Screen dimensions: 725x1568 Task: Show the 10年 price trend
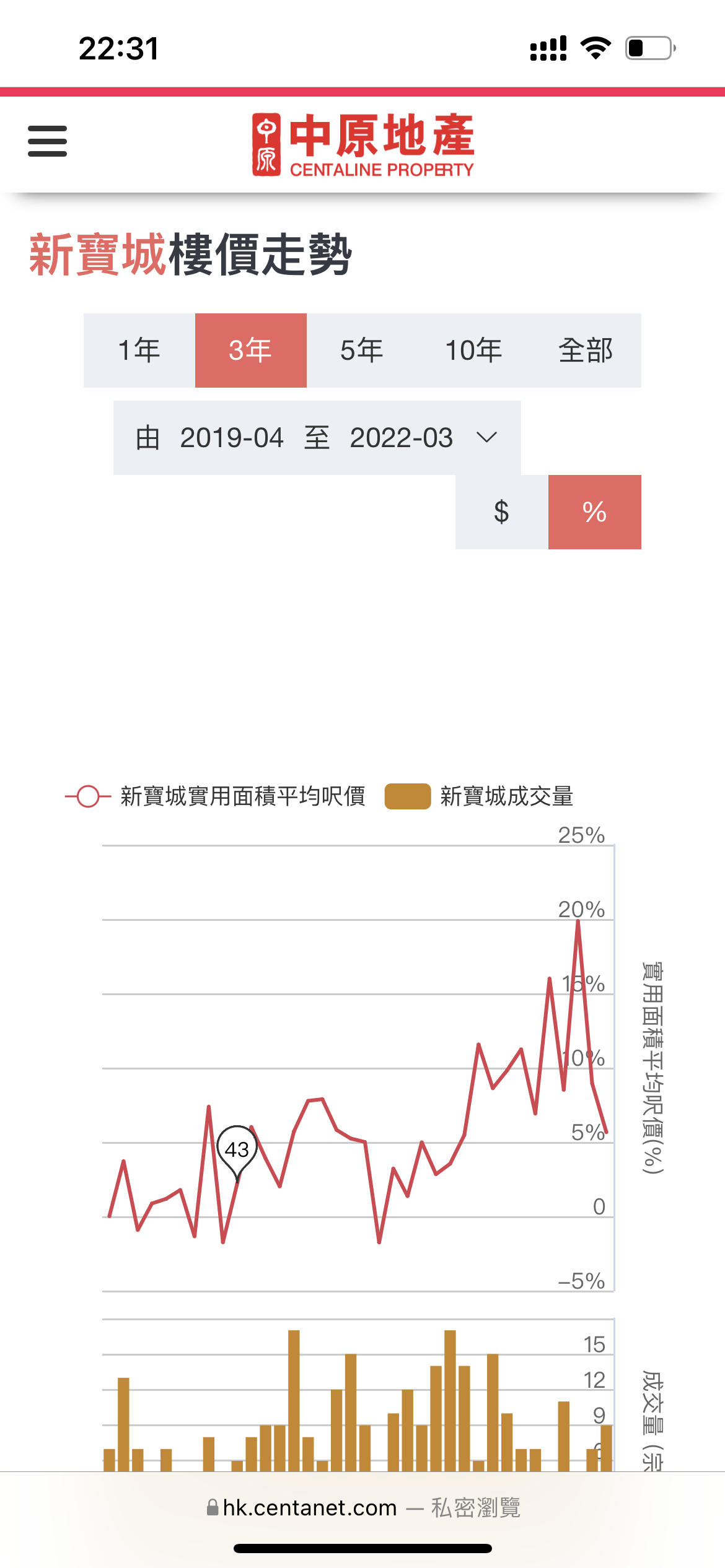coord(474,351)
